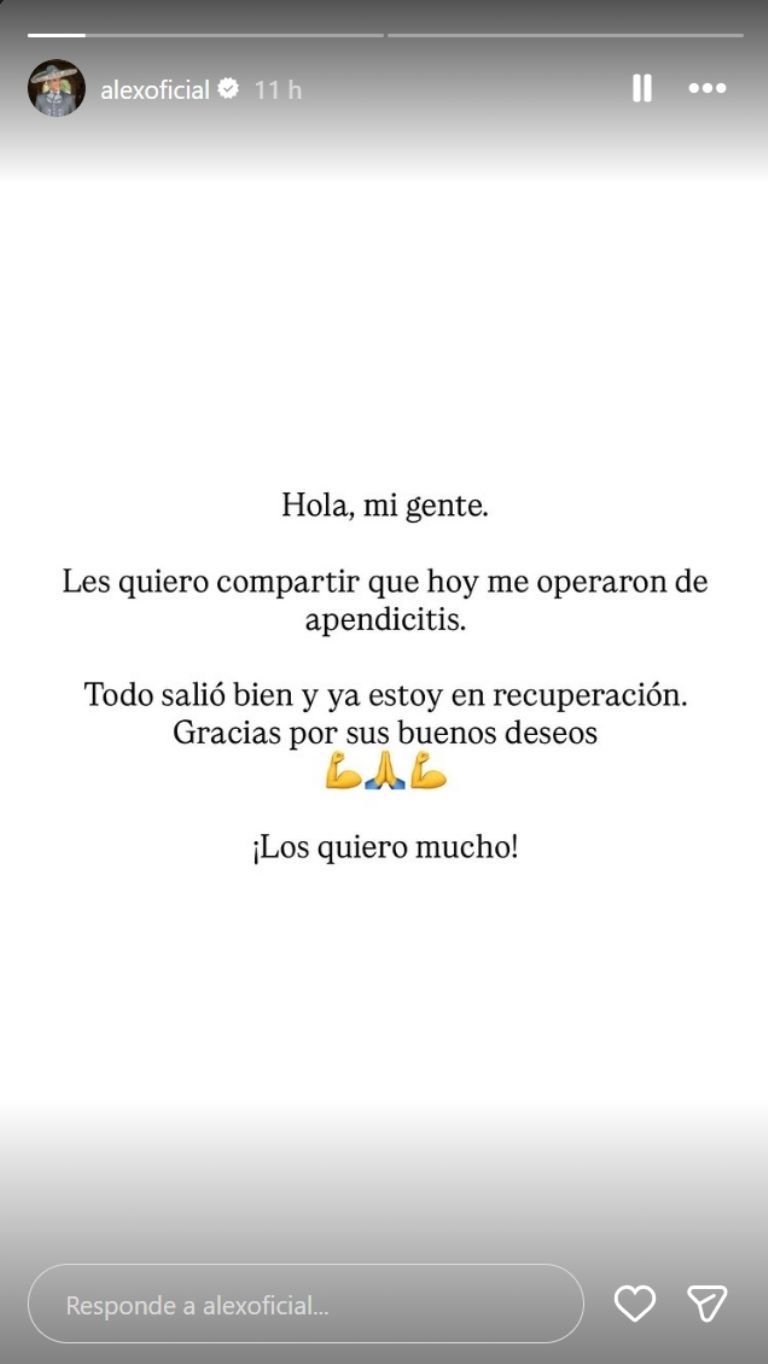
Task: Open the alexoficial username link
Action: click(155, 90)
